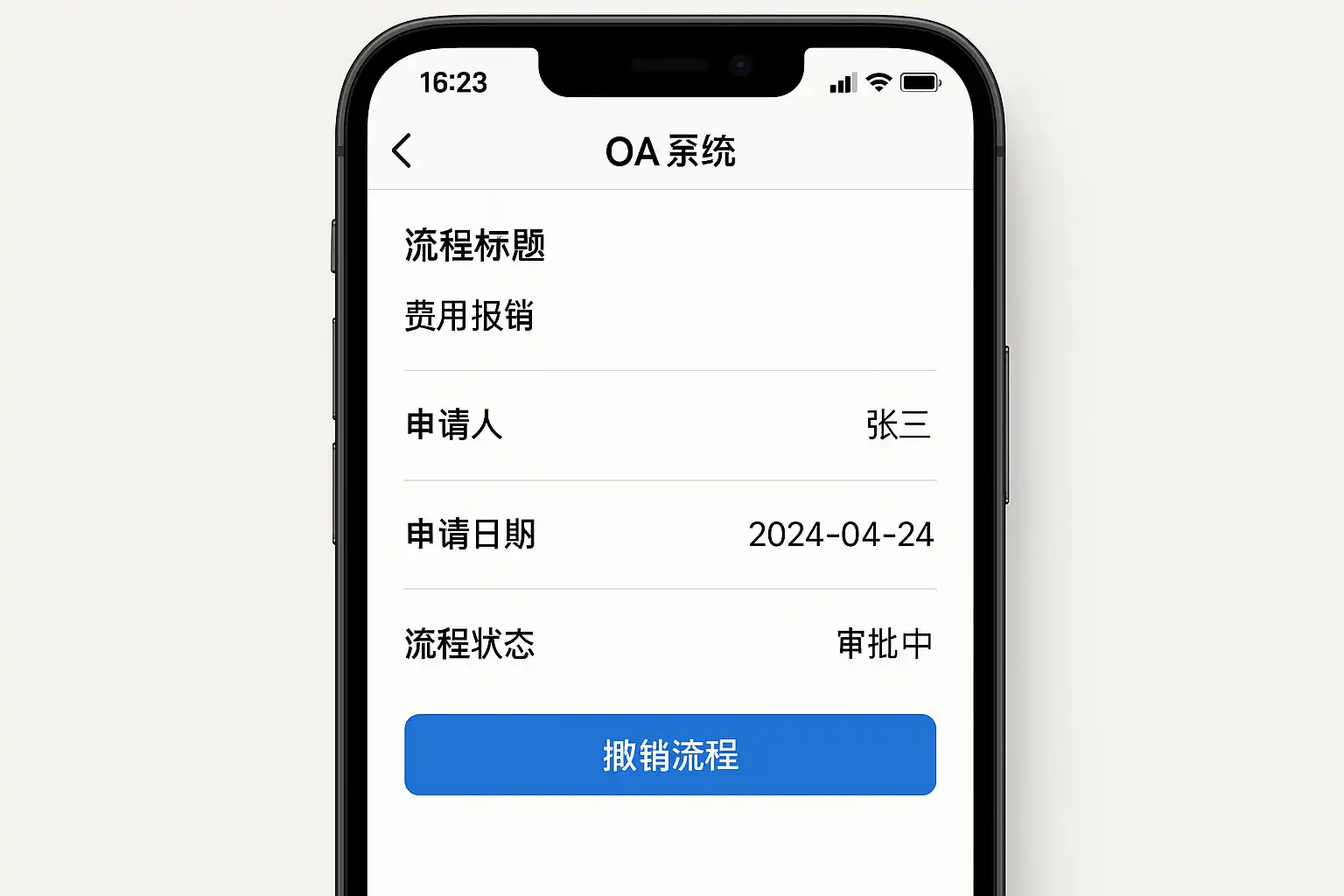This screenshot has width=1344, height=896.
Task: Tap the 撤销流程 button
Action: coord(669,754)
